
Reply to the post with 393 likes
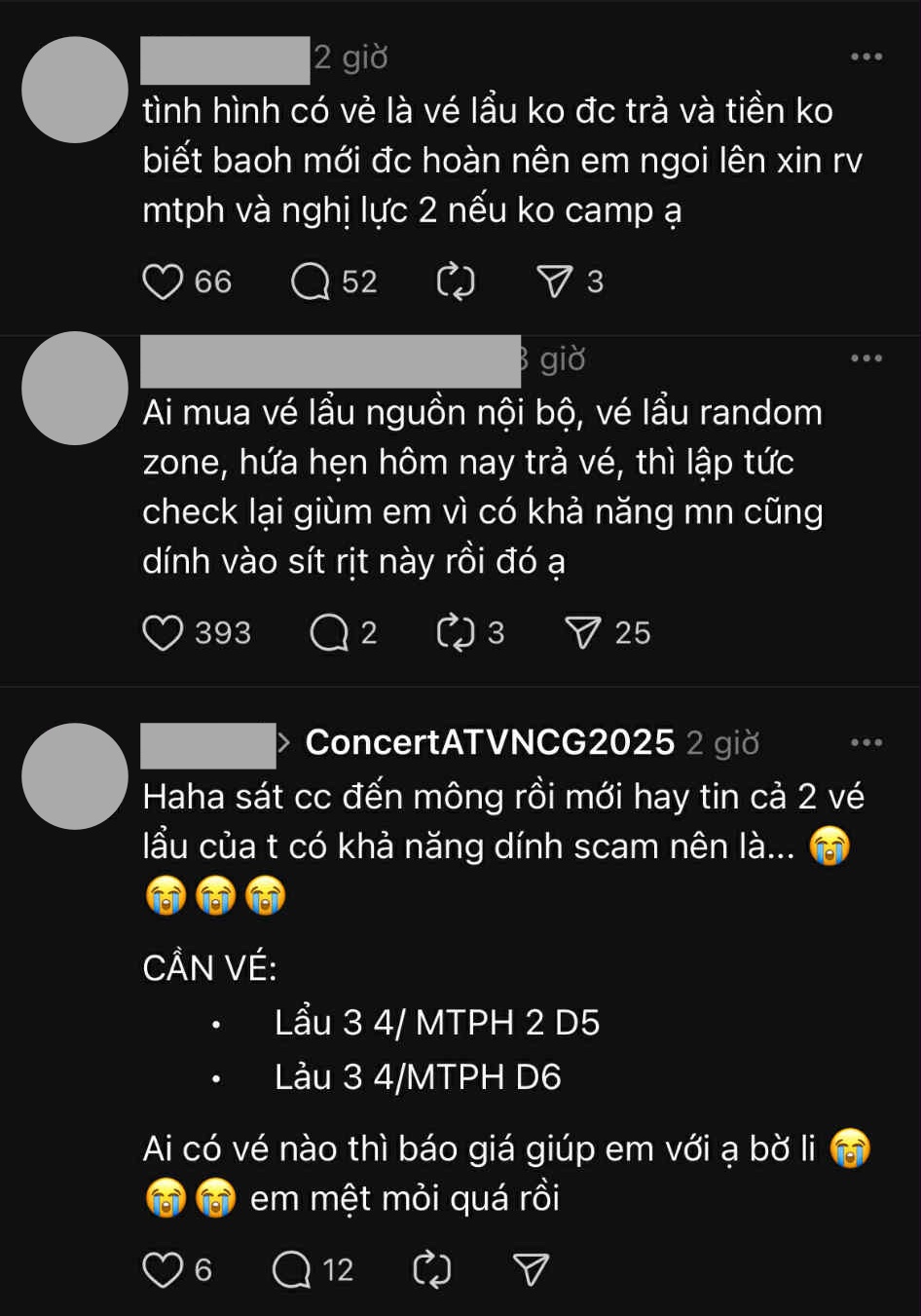click(x=329, y=633)
